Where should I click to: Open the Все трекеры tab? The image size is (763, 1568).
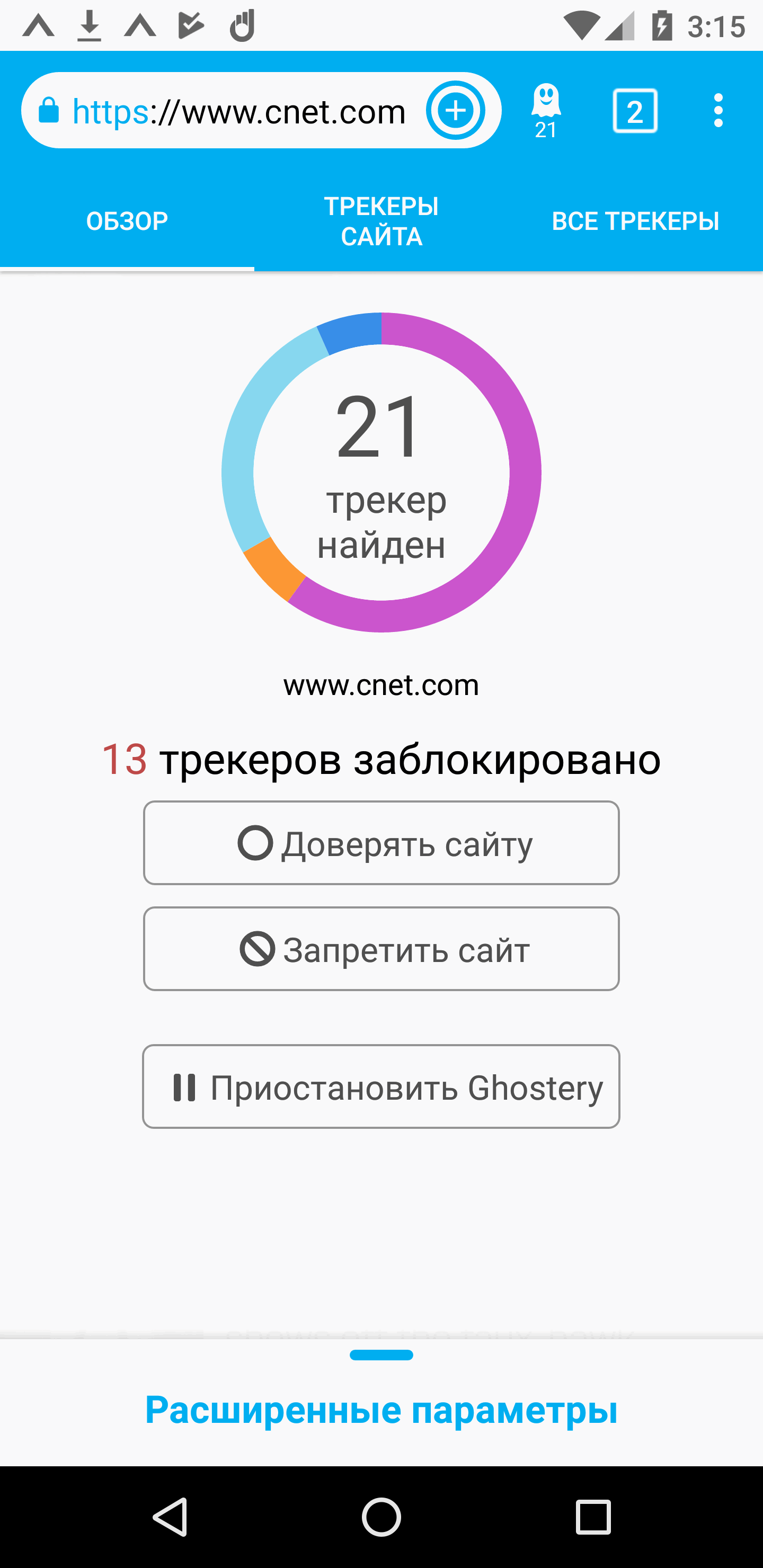pyautogui.click(x=635, y=221)
